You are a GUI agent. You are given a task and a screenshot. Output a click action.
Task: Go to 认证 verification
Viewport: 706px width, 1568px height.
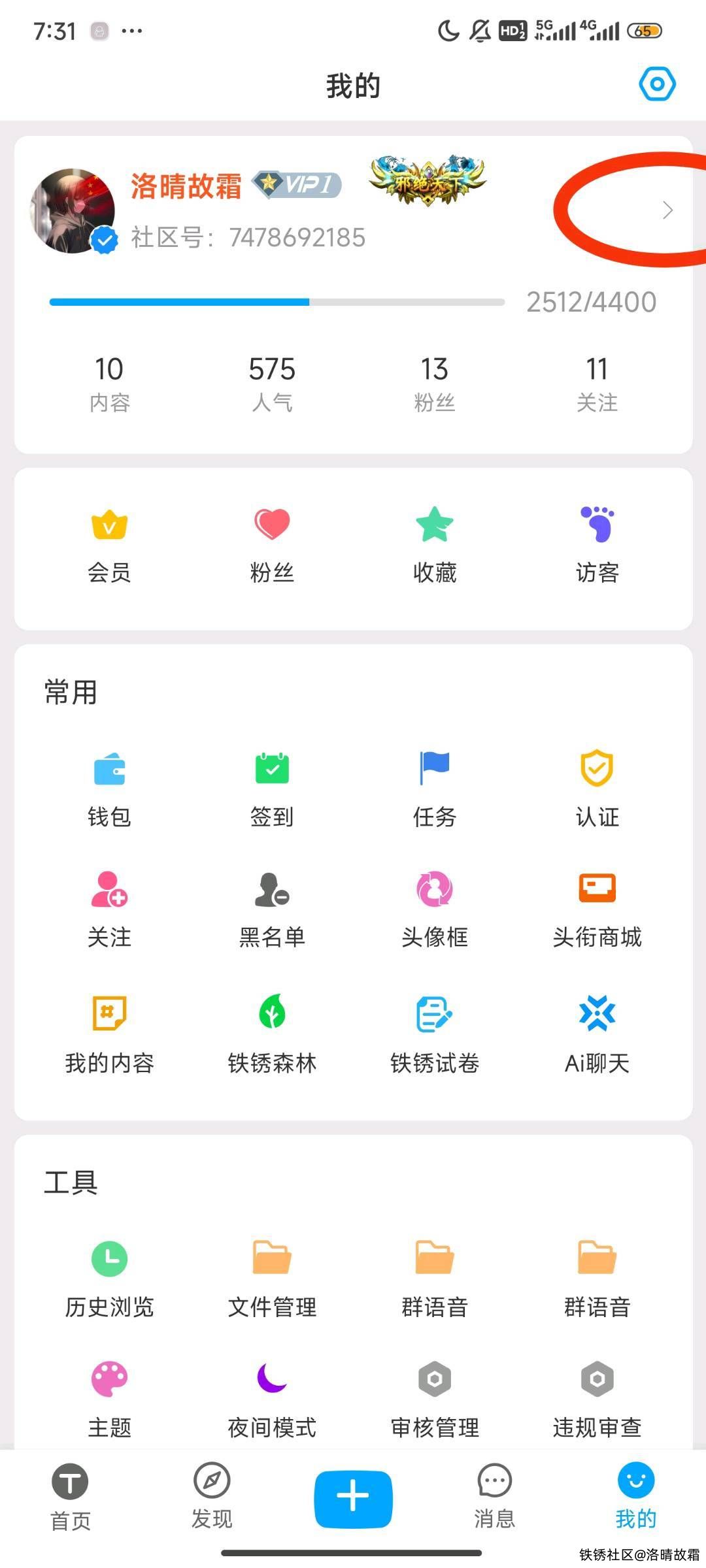click(597, 788)
